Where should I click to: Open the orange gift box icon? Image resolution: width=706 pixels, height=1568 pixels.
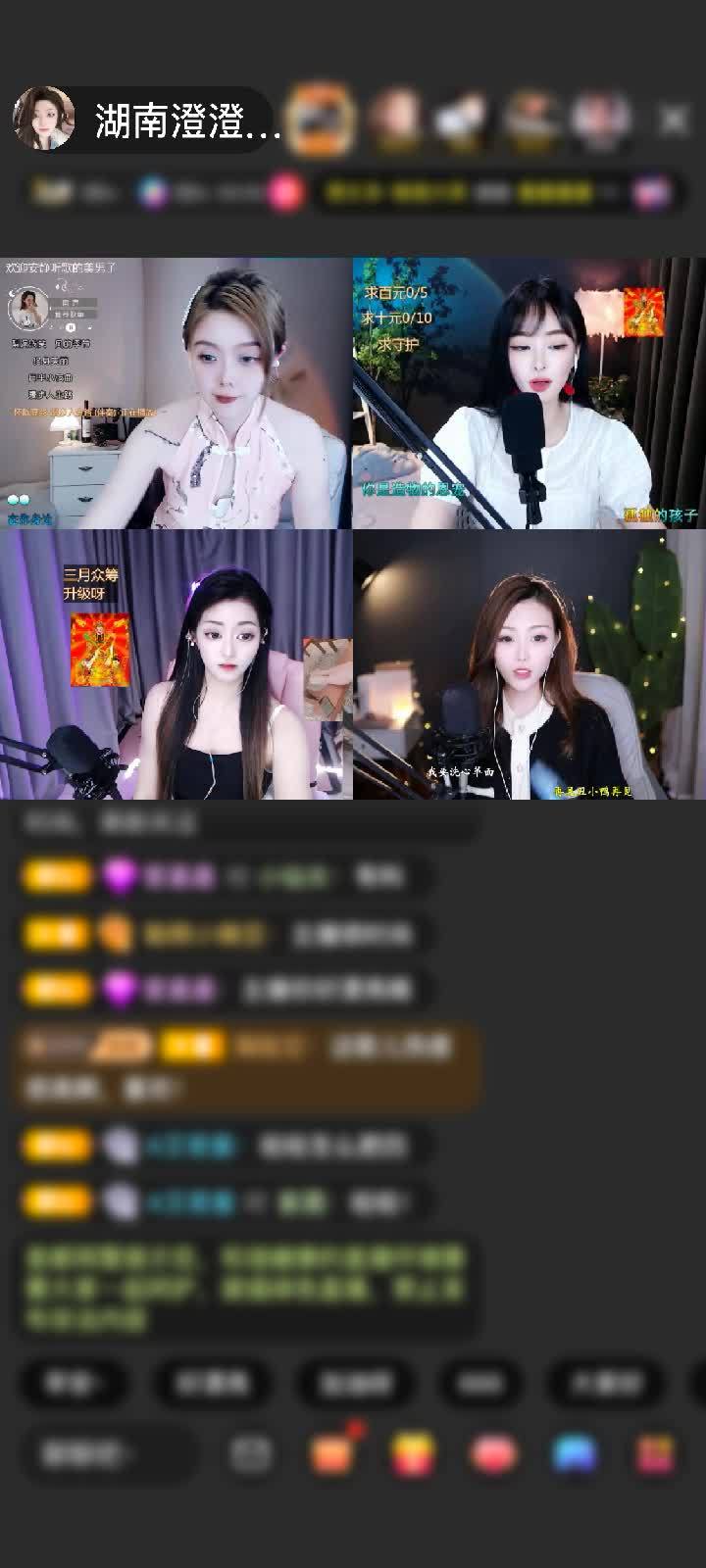click(x=333, y=1454)
